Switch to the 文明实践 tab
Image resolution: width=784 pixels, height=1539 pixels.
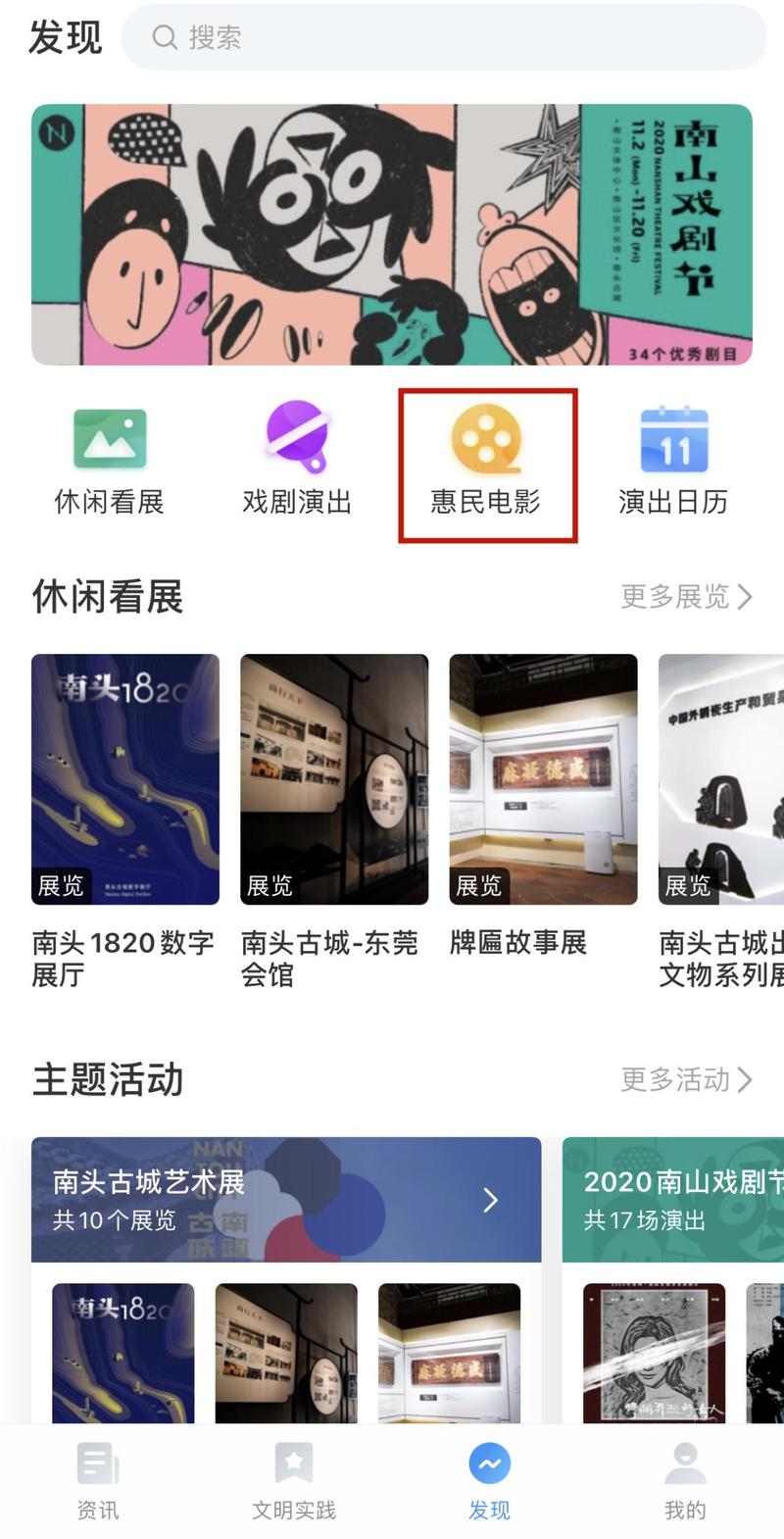(294, 1480)
